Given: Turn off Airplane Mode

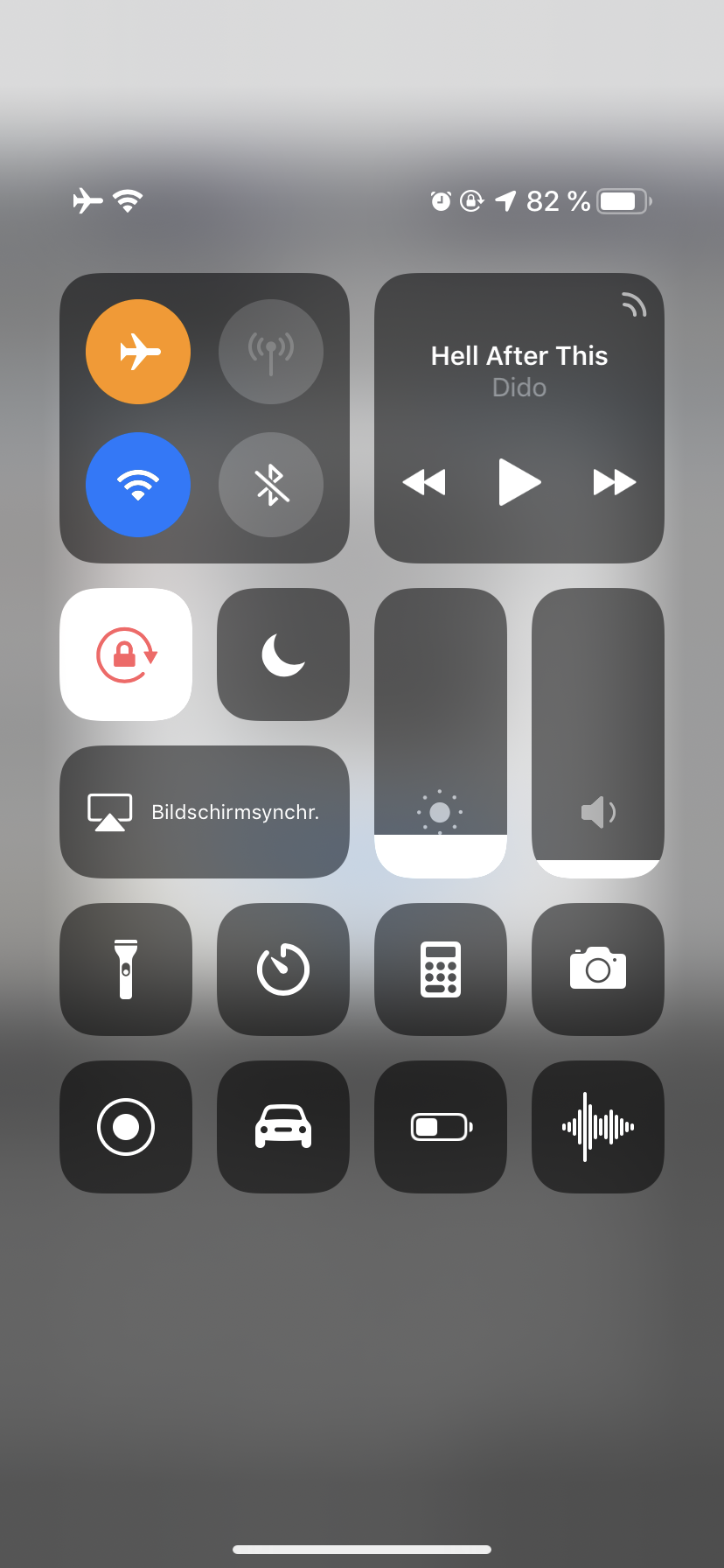Looking at the screenshot, I should click(x=138, y=352).
